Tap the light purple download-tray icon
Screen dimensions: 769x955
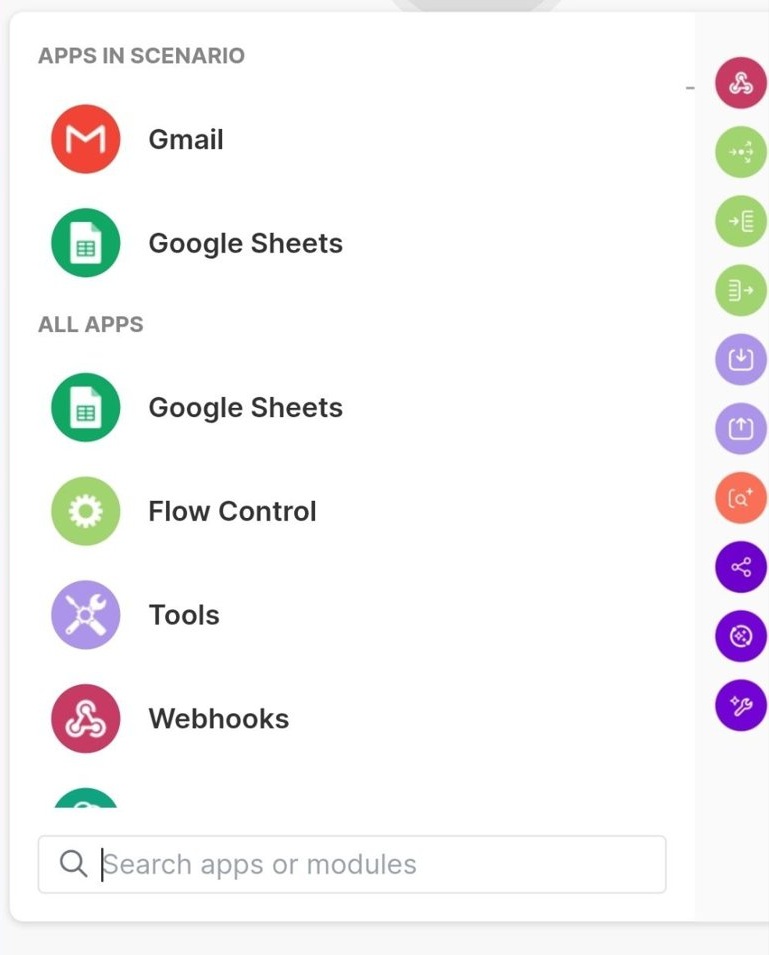coord(740,360)
